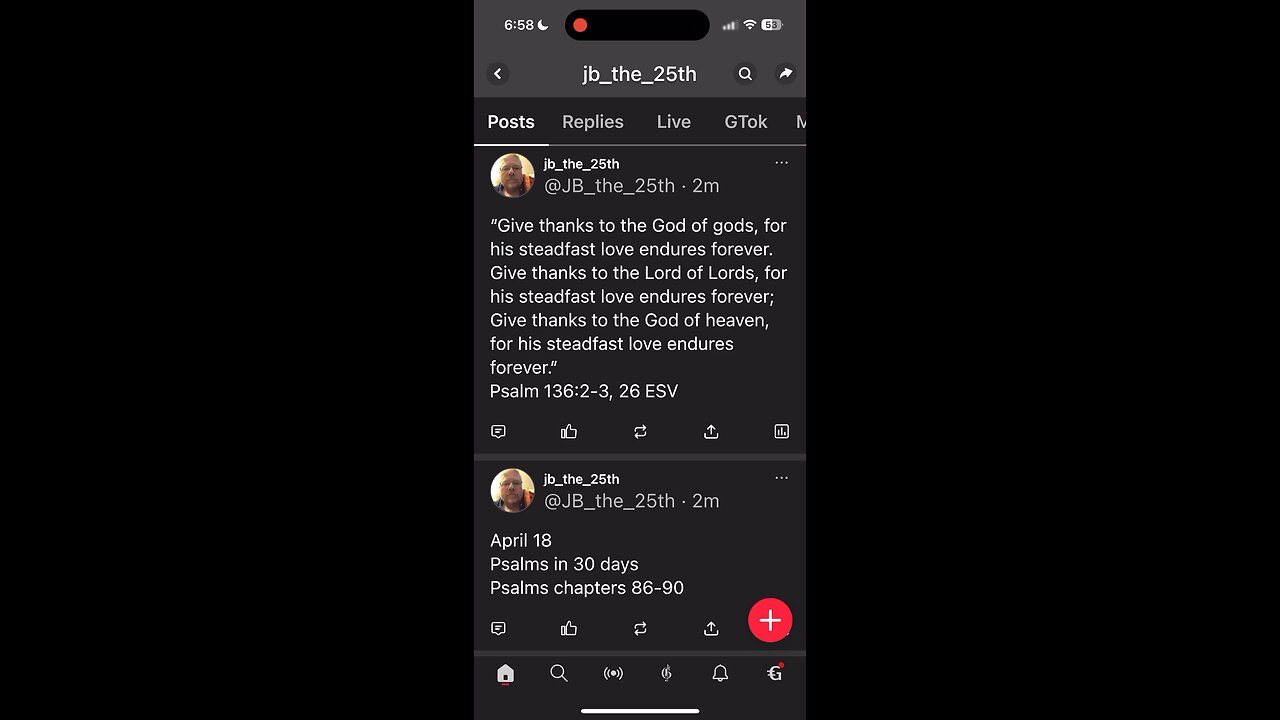Repost the April 18 Psalms post
The width and height of the screenshot is (1280, 720).
point(640,629)
